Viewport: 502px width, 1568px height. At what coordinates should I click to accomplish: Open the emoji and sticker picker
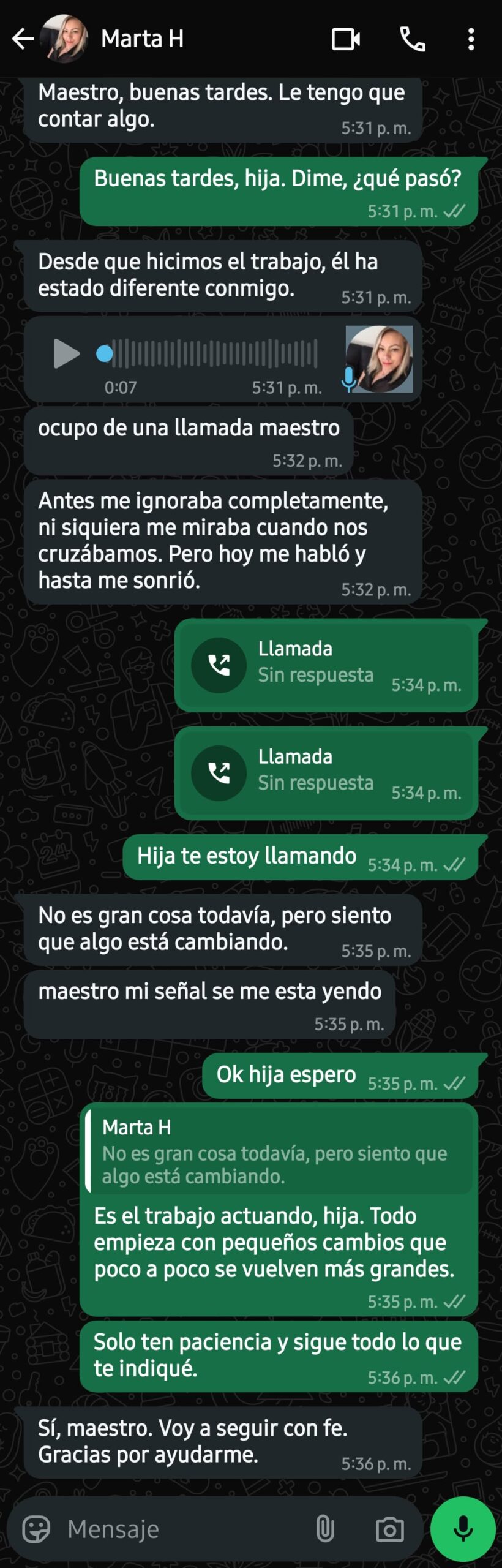(x=36, y=1529)
